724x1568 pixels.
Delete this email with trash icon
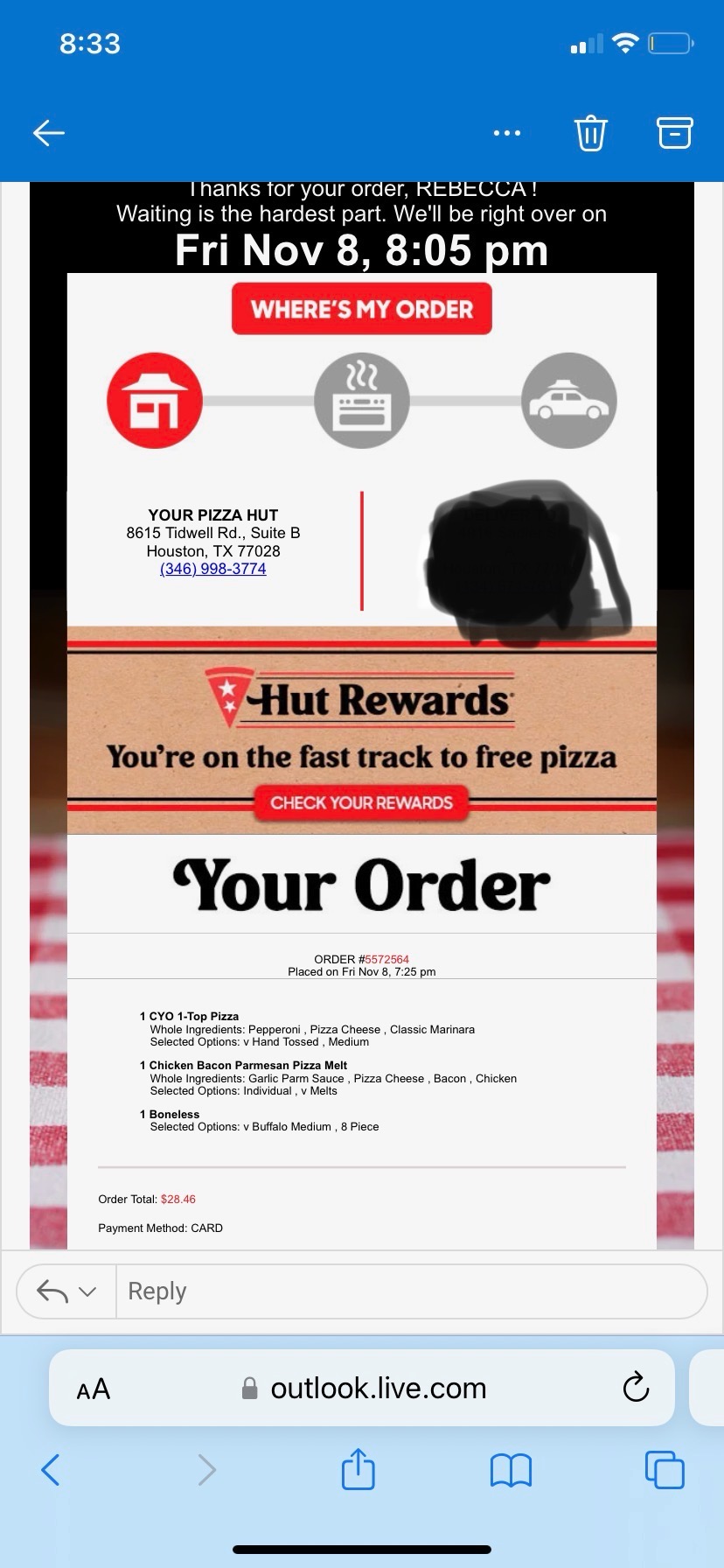[591, 133]
